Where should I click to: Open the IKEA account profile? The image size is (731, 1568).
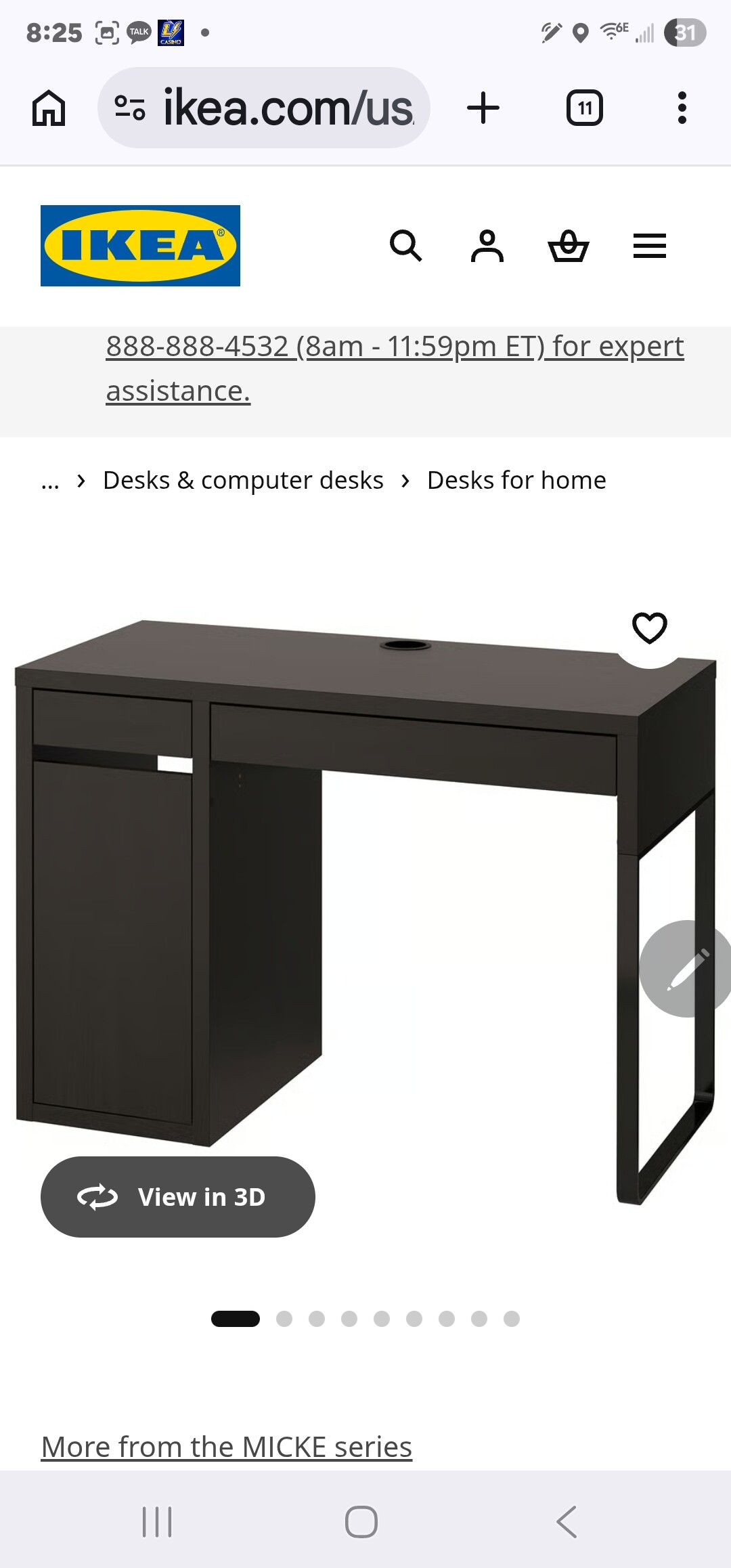[487, 245]
